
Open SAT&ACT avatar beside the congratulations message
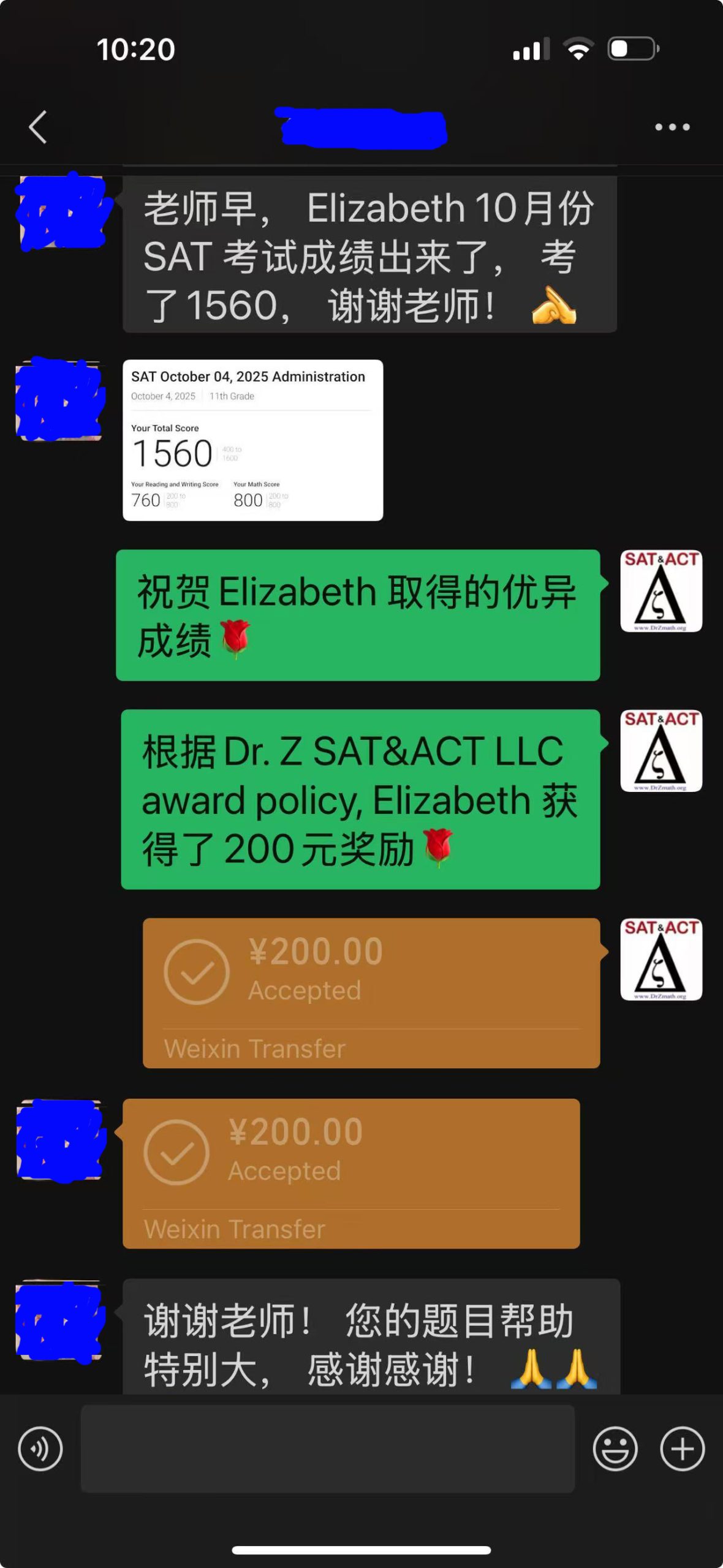661,590
